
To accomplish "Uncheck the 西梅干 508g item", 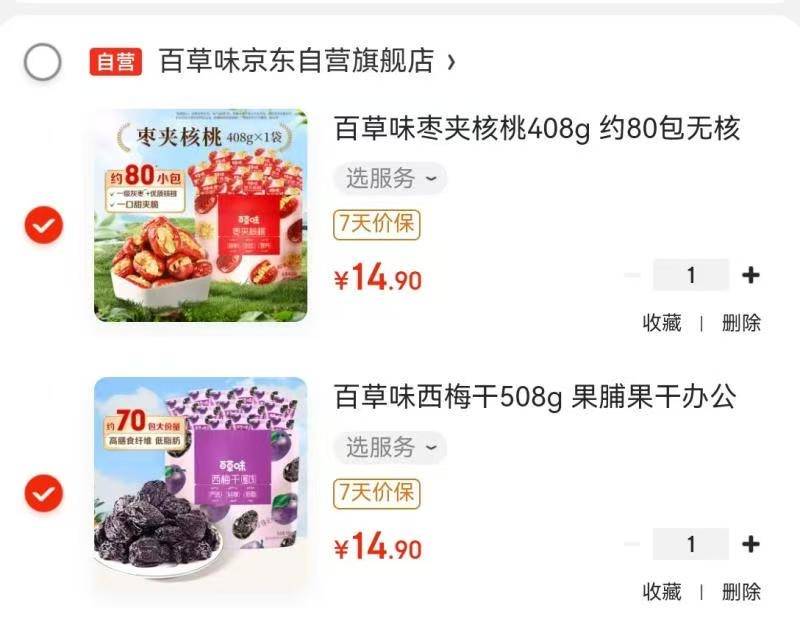I will pyautogui.click(x=43, y=493).
